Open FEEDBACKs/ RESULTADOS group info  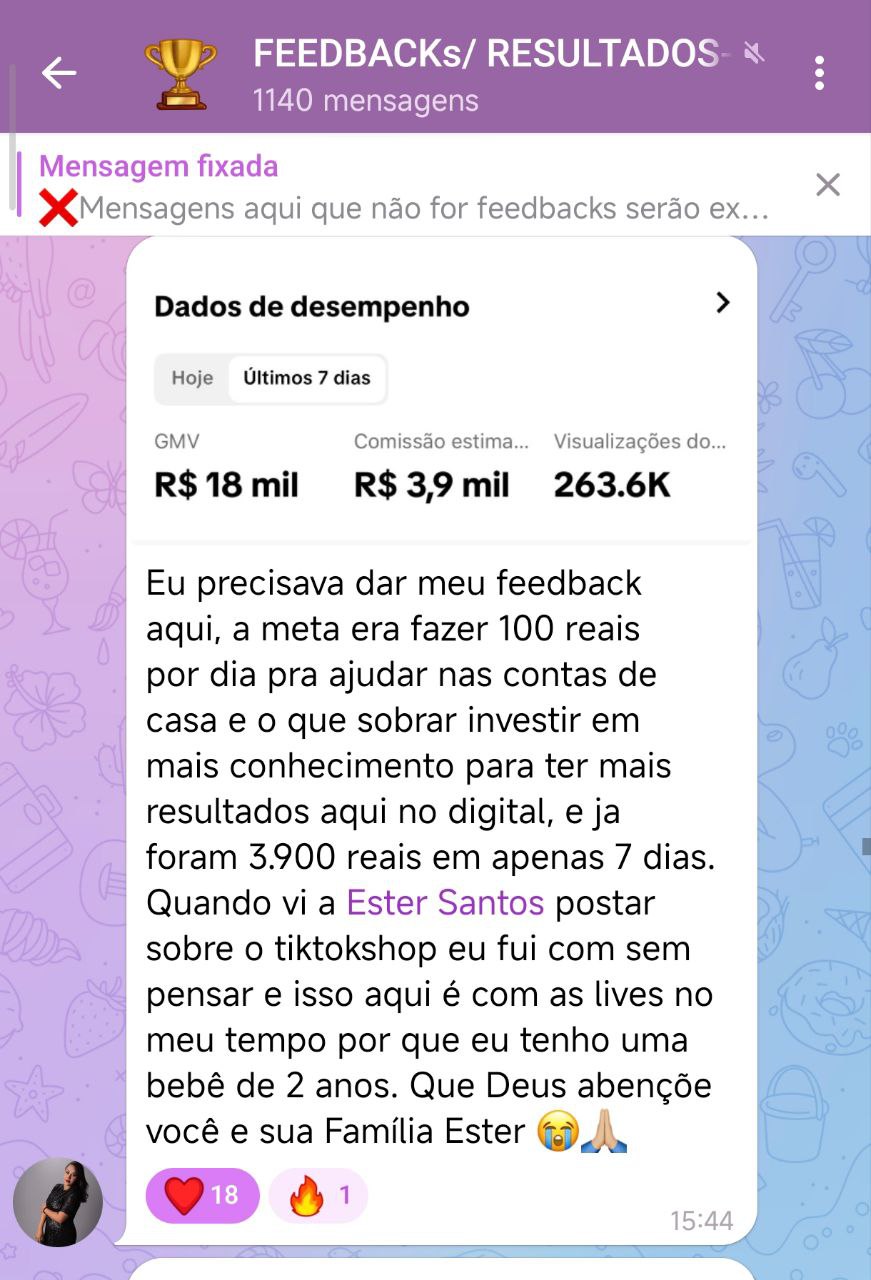click(484, 72)
